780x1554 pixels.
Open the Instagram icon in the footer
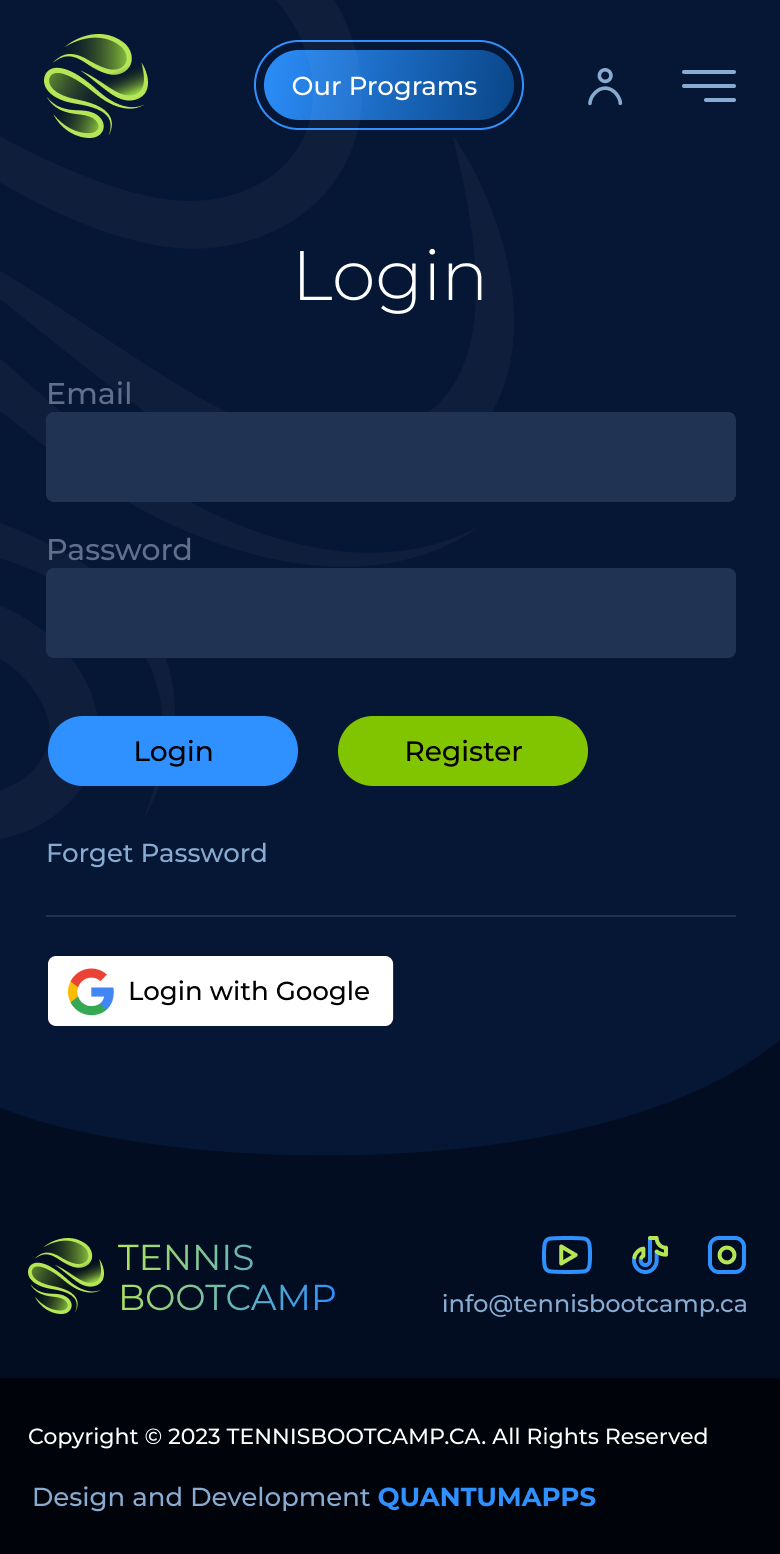coord(727,1255)
